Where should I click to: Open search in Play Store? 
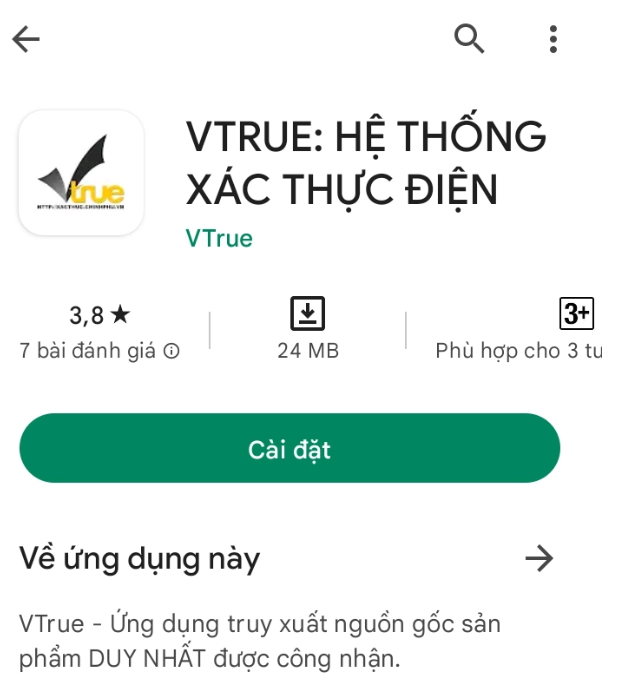[x=469, y=39]
